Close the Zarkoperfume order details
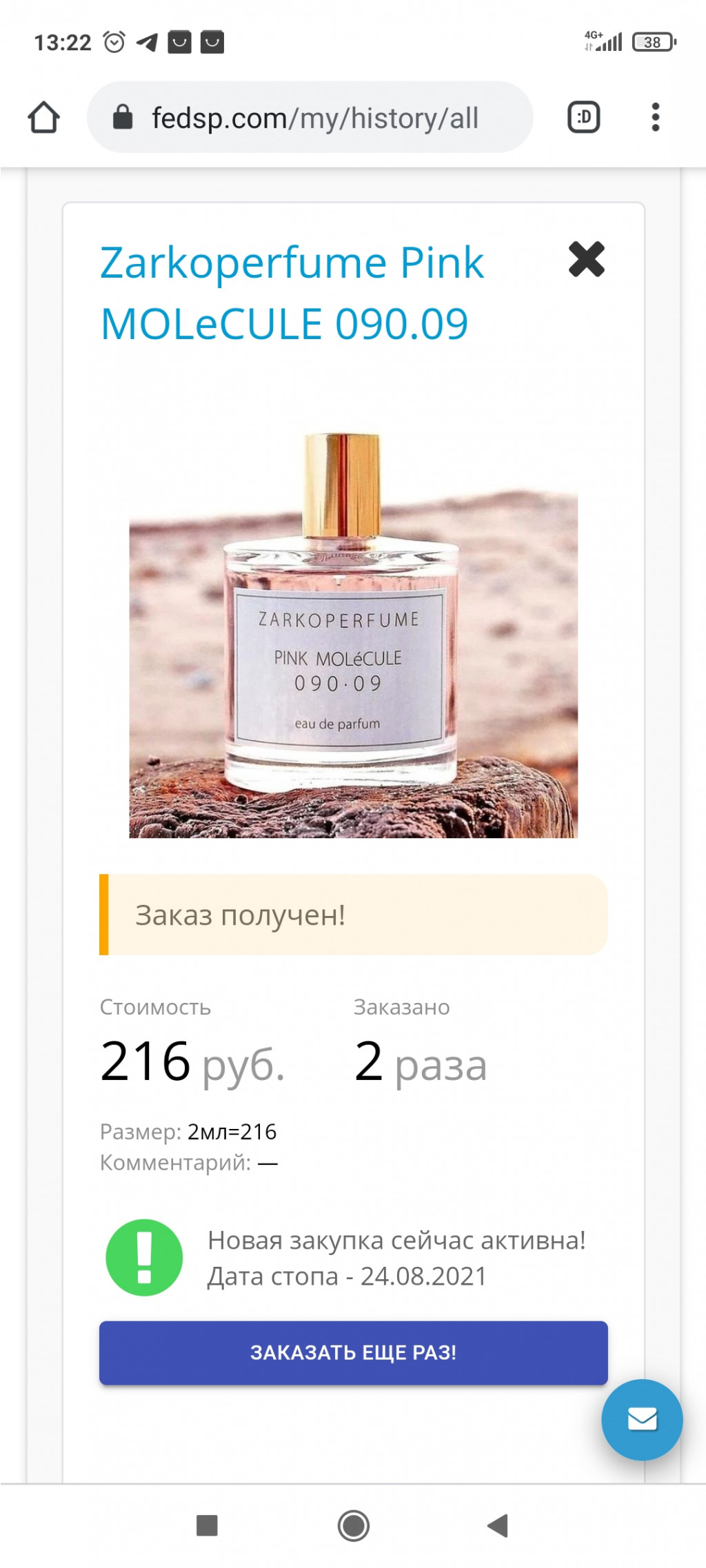706x1568 pixels. point(586,260)
